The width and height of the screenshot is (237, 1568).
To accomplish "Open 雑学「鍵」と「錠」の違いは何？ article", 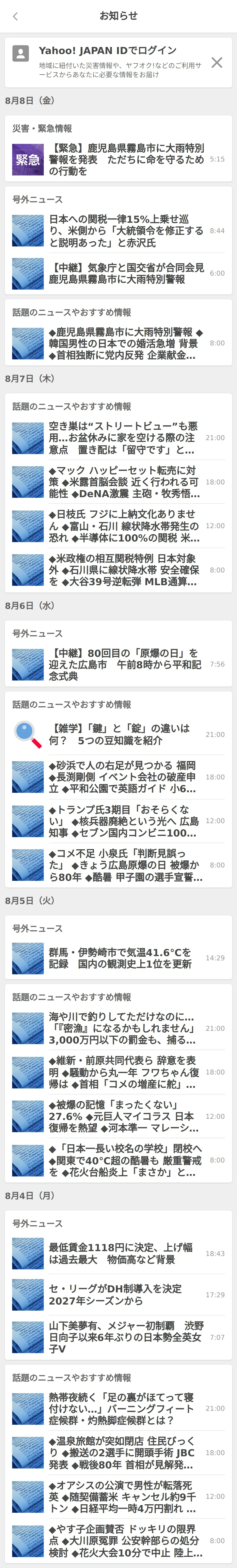I will click(x=119, y=734).
